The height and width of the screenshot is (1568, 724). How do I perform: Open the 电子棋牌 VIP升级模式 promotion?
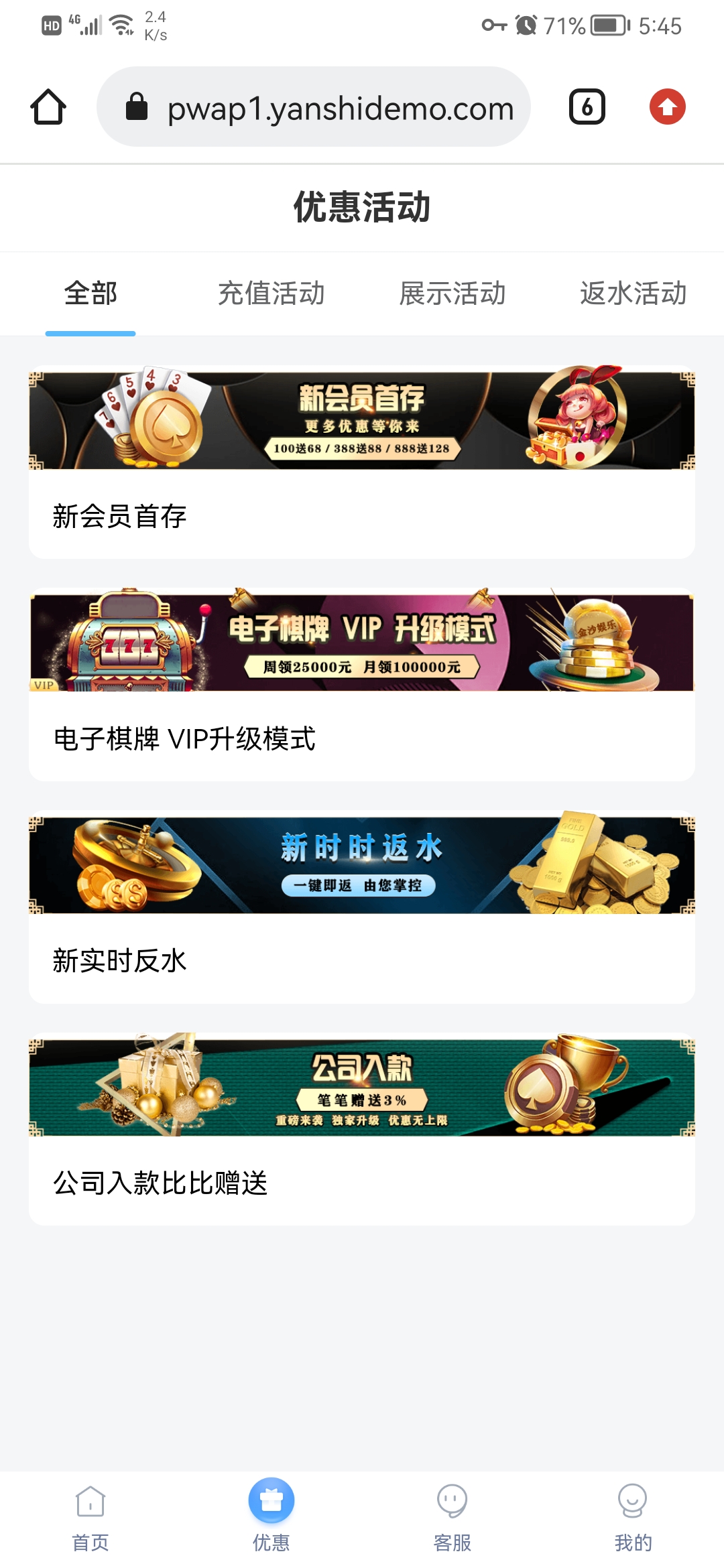point(362,683)
